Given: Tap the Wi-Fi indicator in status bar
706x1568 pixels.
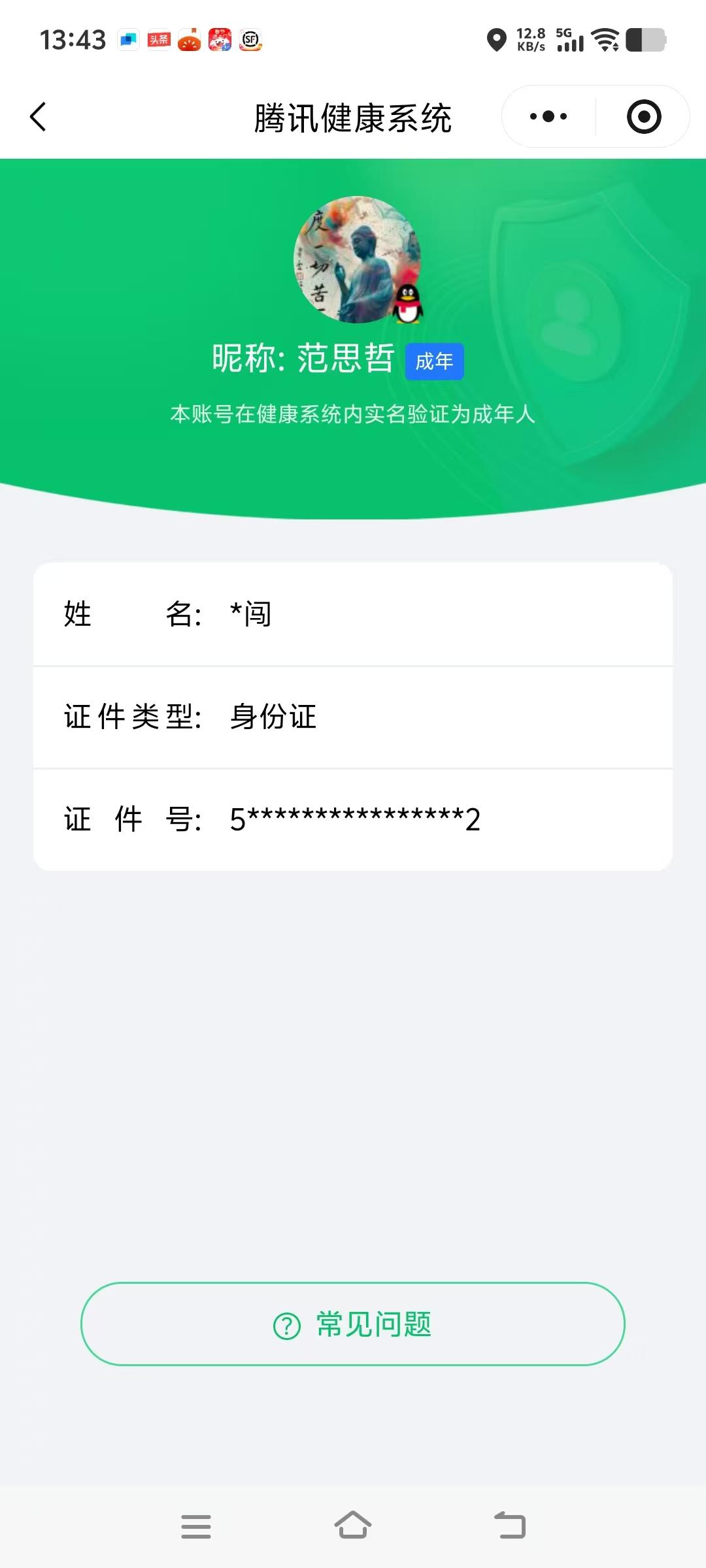Looking at the screenshot, I should (x=605, y=41).
